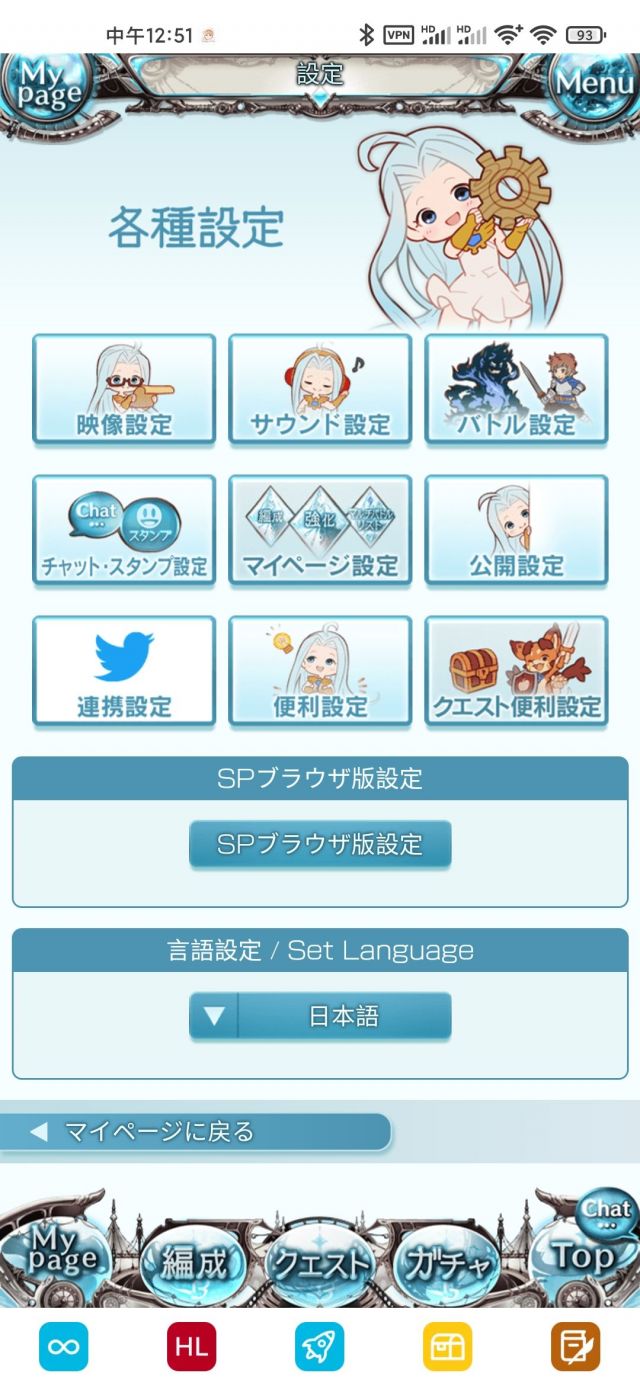The width and height of the screenshot is (640, 1386).
Task: Open サウンド設定 sound settings
Action: pyautogui.click(x=320, y=388)
